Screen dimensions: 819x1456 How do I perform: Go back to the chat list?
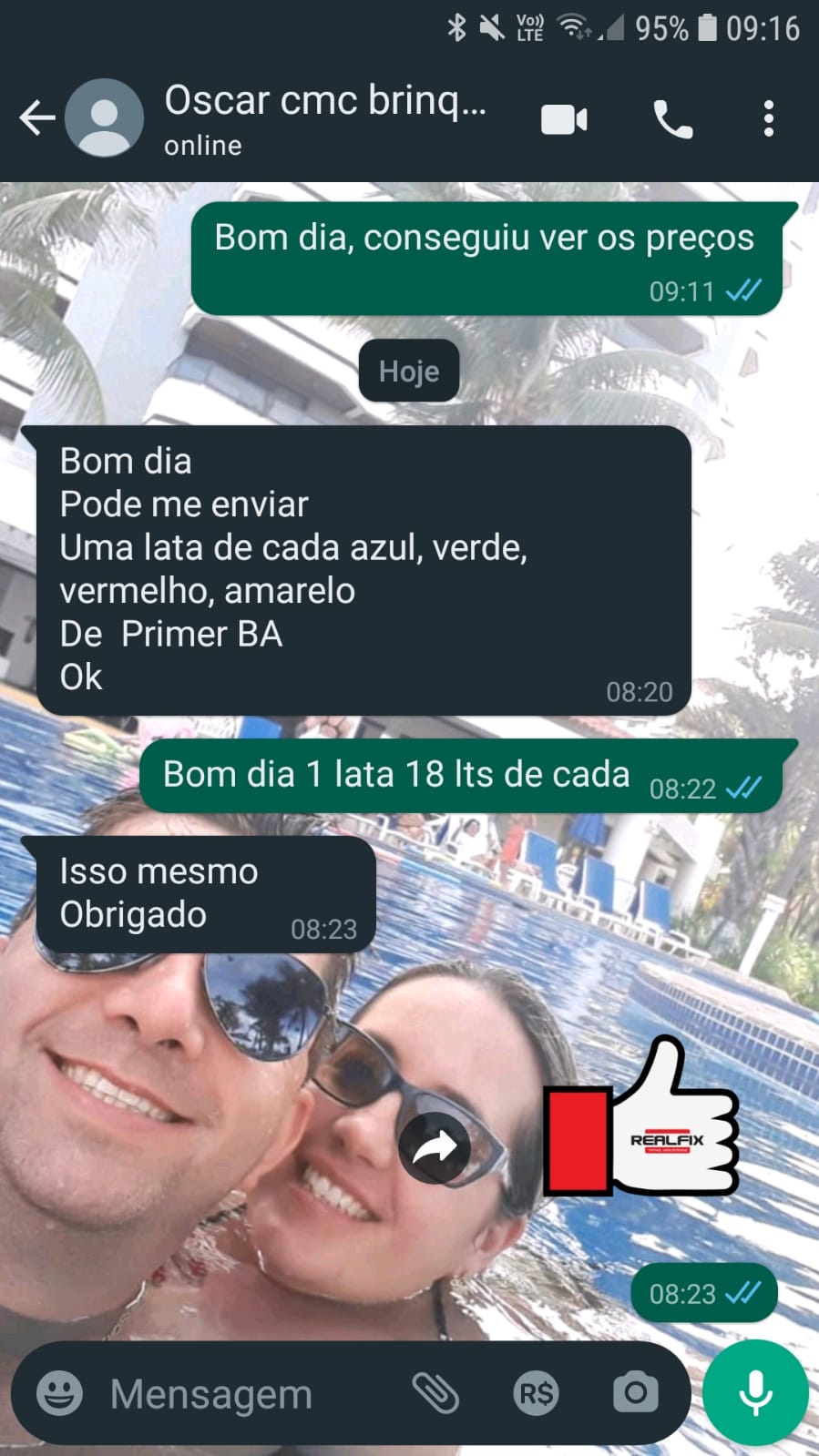[36, 118]
